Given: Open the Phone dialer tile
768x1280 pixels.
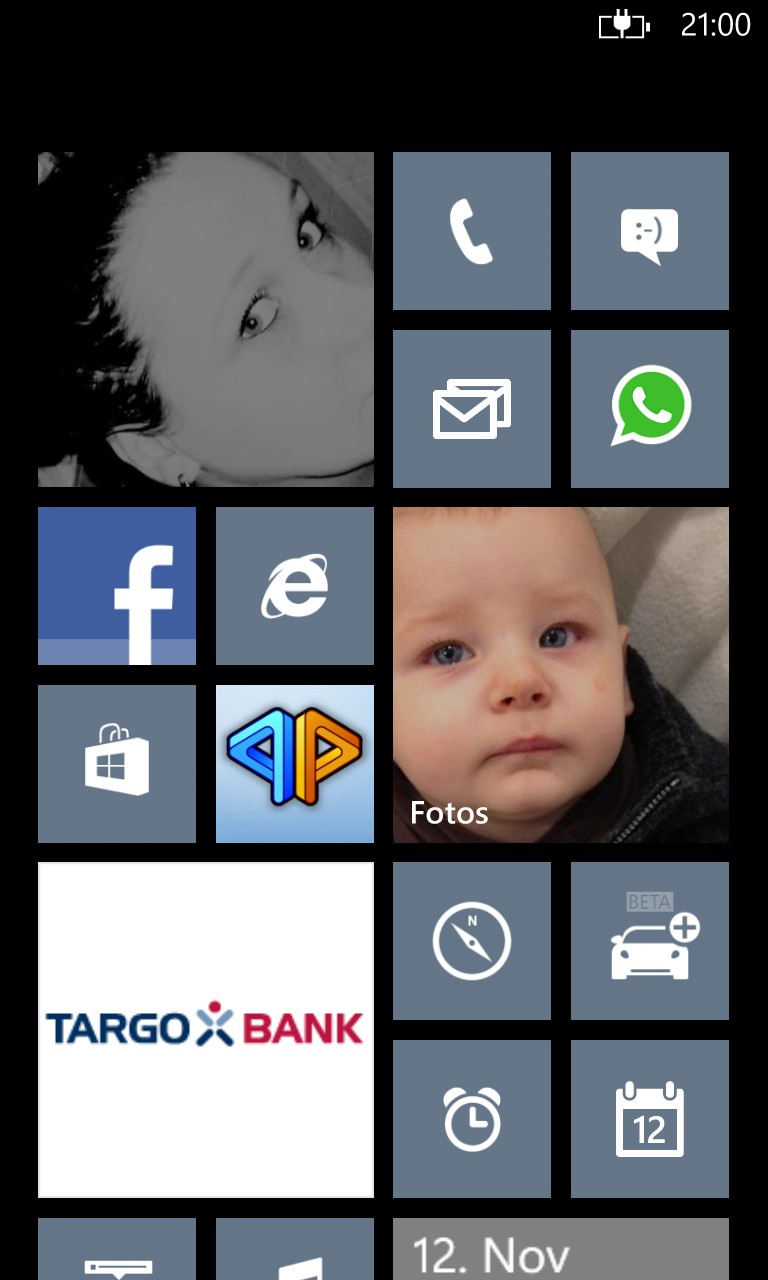Looking at the screenshot, I should pyautogui.click(x=472, y=231).
